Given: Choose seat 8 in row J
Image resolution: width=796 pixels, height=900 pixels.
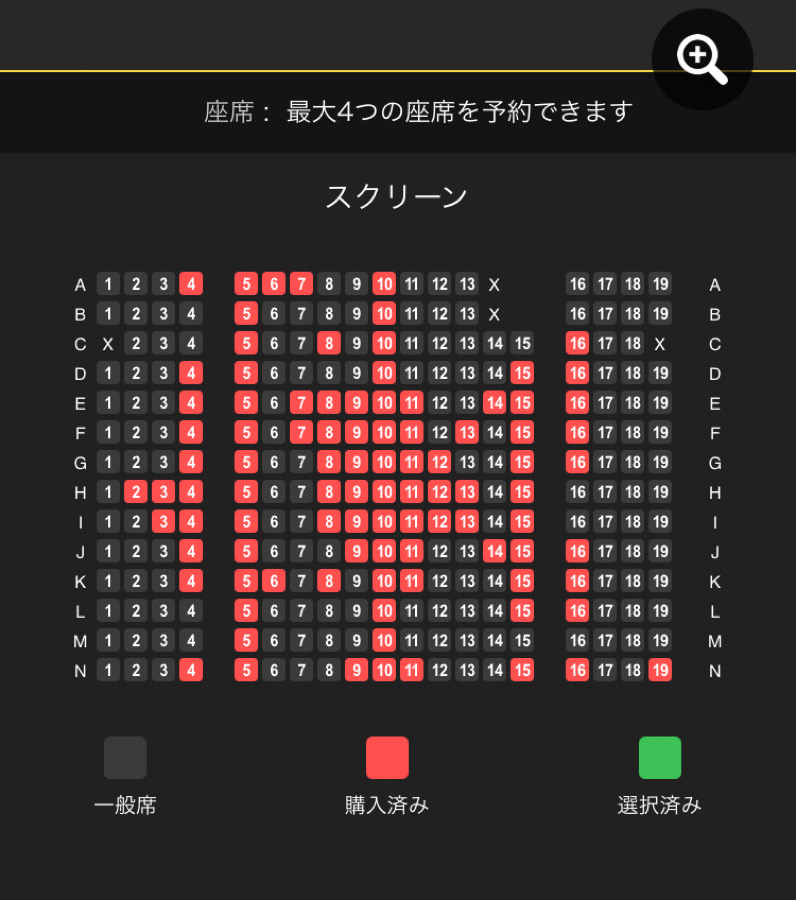Looking at the screenshot, I should (x=329, y=551).
